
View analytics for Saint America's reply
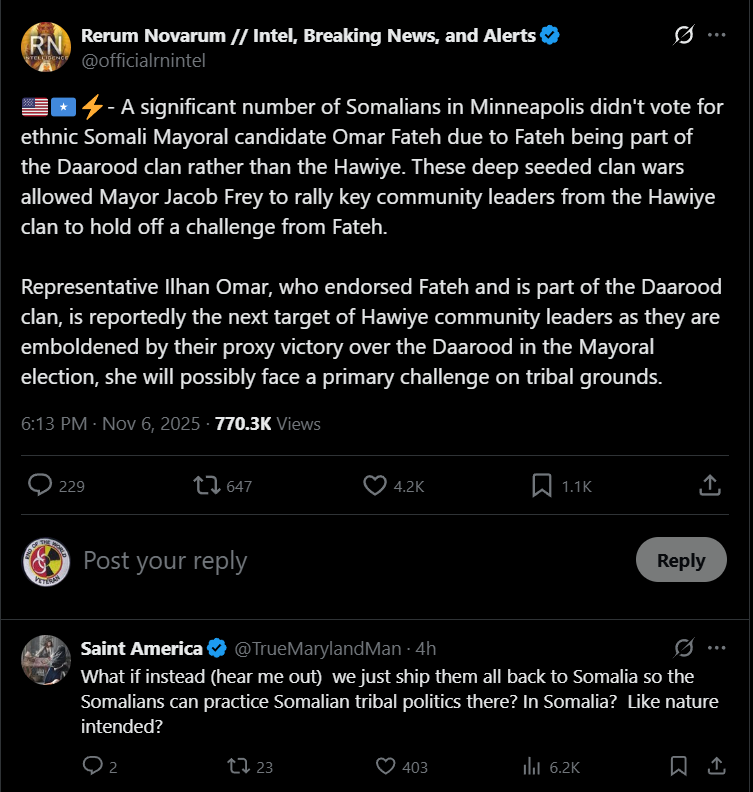tap(532, 767)
